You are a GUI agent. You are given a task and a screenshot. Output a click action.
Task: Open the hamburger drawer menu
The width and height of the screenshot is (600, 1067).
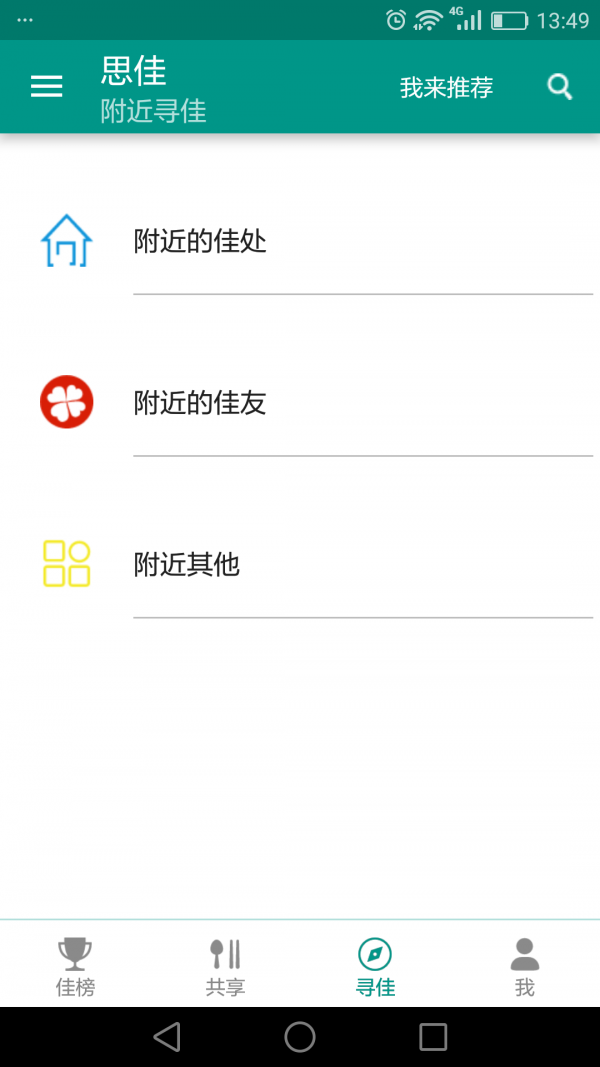46,86
